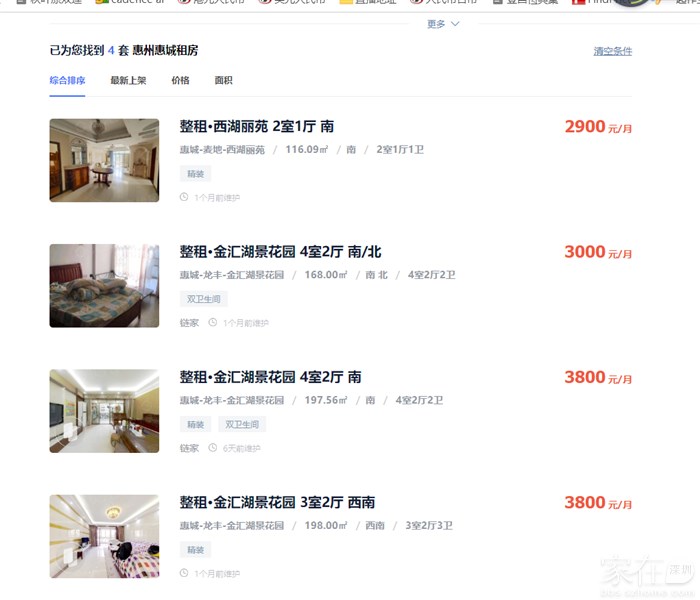Open the 198.00㎡ 3室2厅 listing photo

104,535
